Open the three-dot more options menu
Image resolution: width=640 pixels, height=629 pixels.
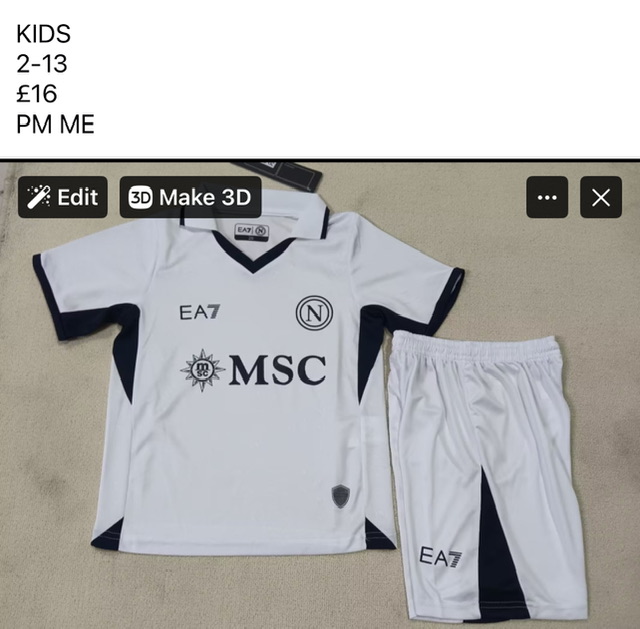547,197
